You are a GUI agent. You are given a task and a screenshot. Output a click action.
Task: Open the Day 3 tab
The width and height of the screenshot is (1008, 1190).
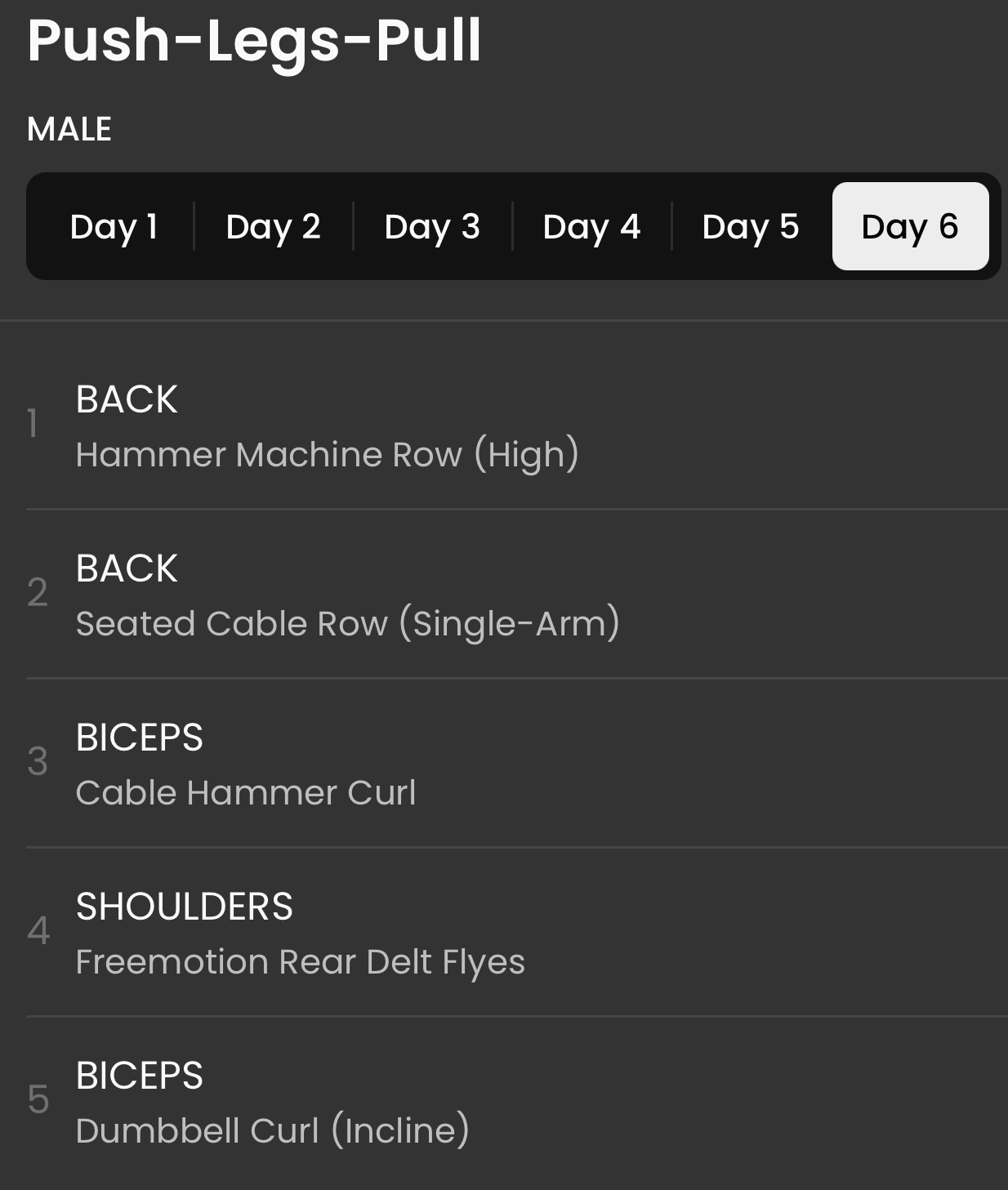pos(432,226)
